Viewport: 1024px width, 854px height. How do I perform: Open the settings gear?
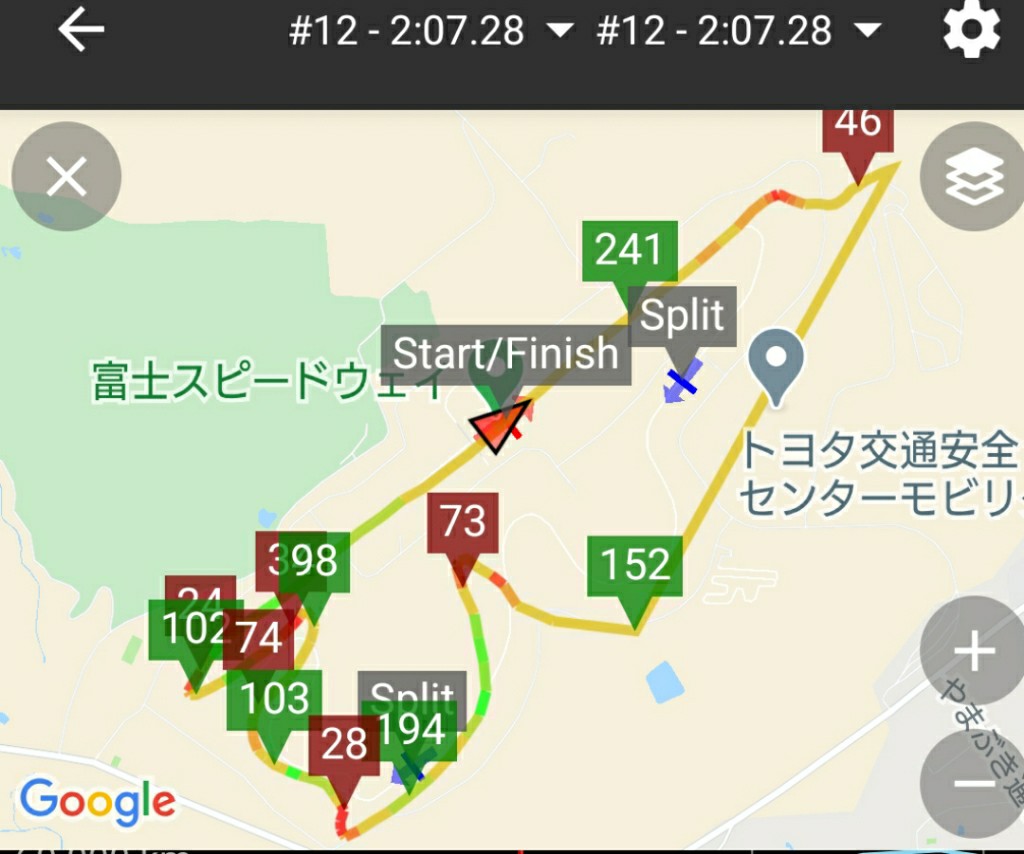pos(971,31)
